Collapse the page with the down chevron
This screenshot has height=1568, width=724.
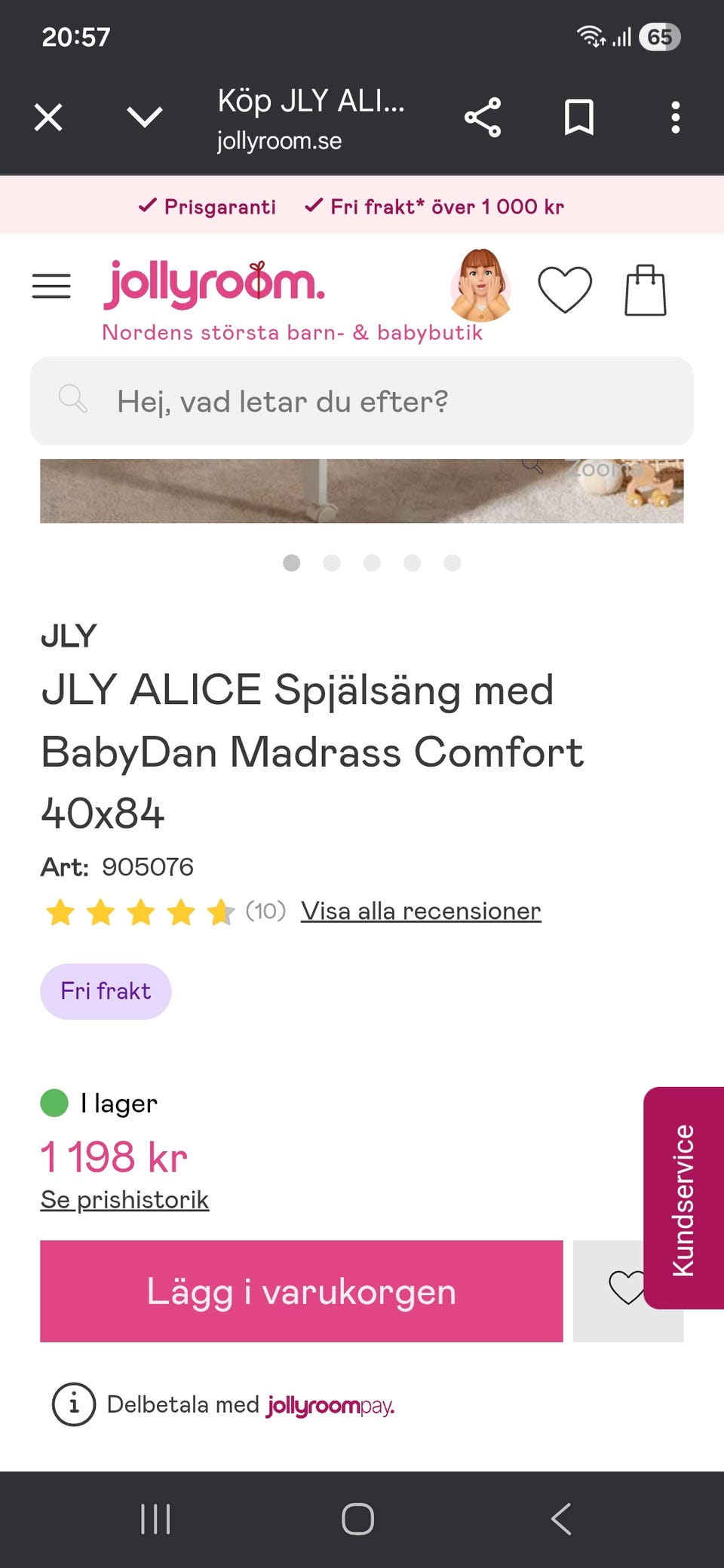tap(146, 117)
